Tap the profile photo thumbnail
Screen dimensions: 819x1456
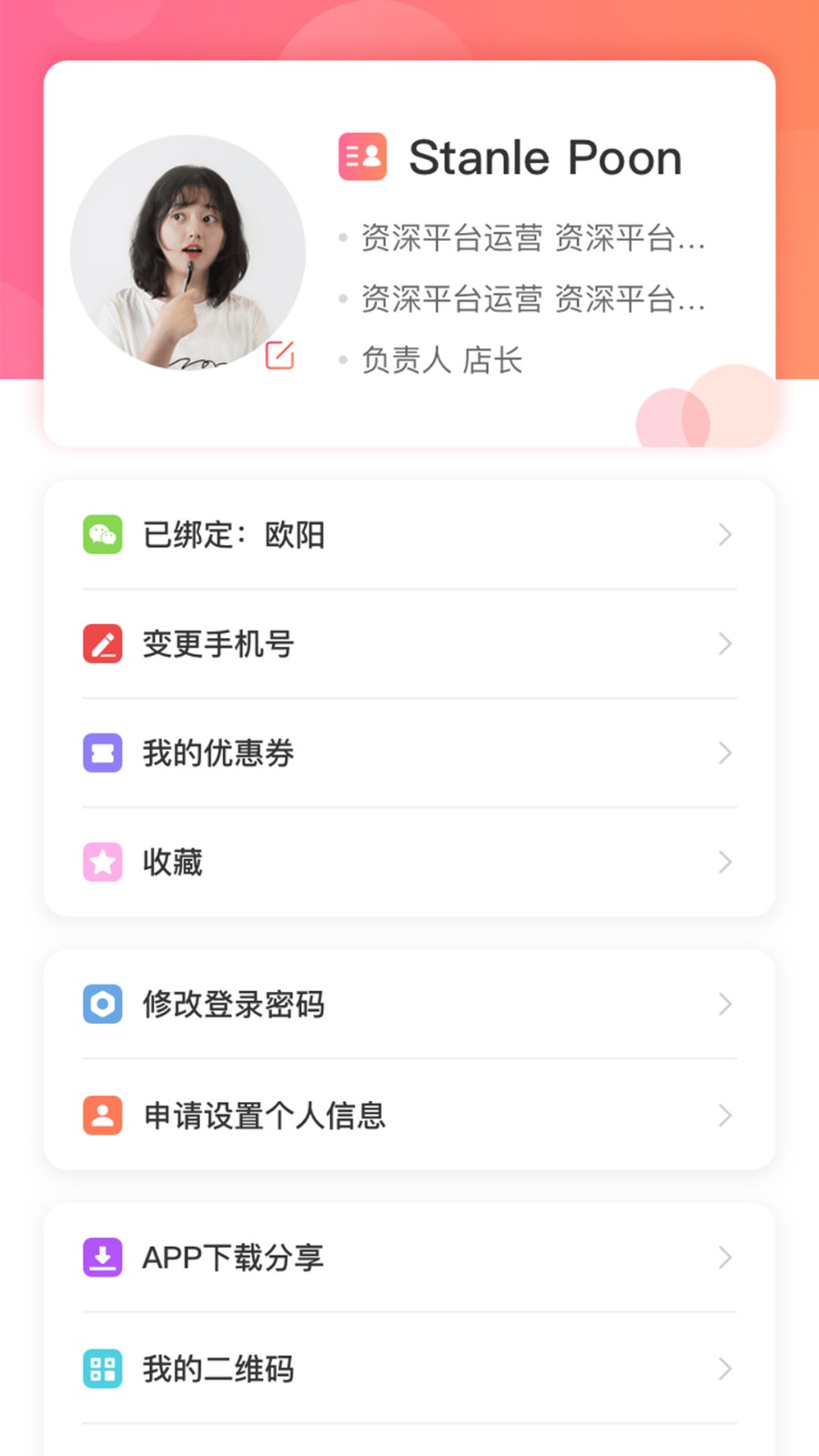187,250
